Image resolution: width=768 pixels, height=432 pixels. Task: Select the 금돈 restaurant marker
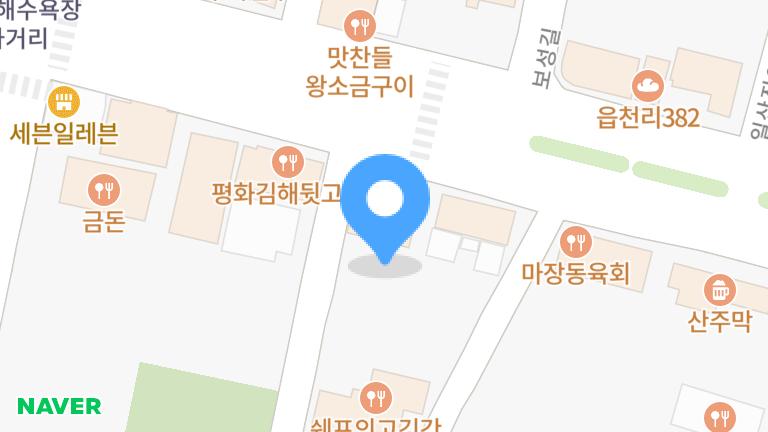pos(104,187)
